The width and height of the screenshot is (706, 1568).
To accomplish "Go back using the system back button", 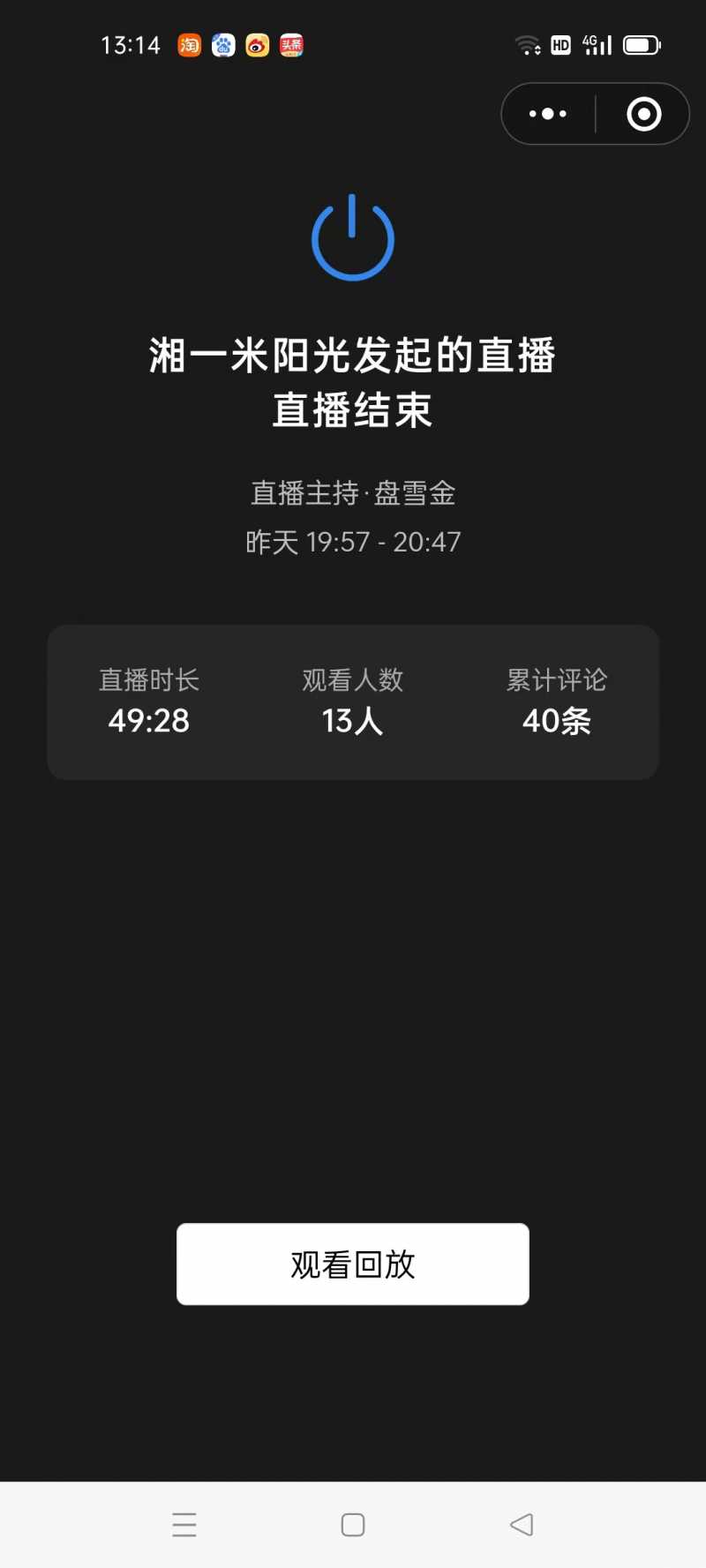I will click(x=522, y=1524).
